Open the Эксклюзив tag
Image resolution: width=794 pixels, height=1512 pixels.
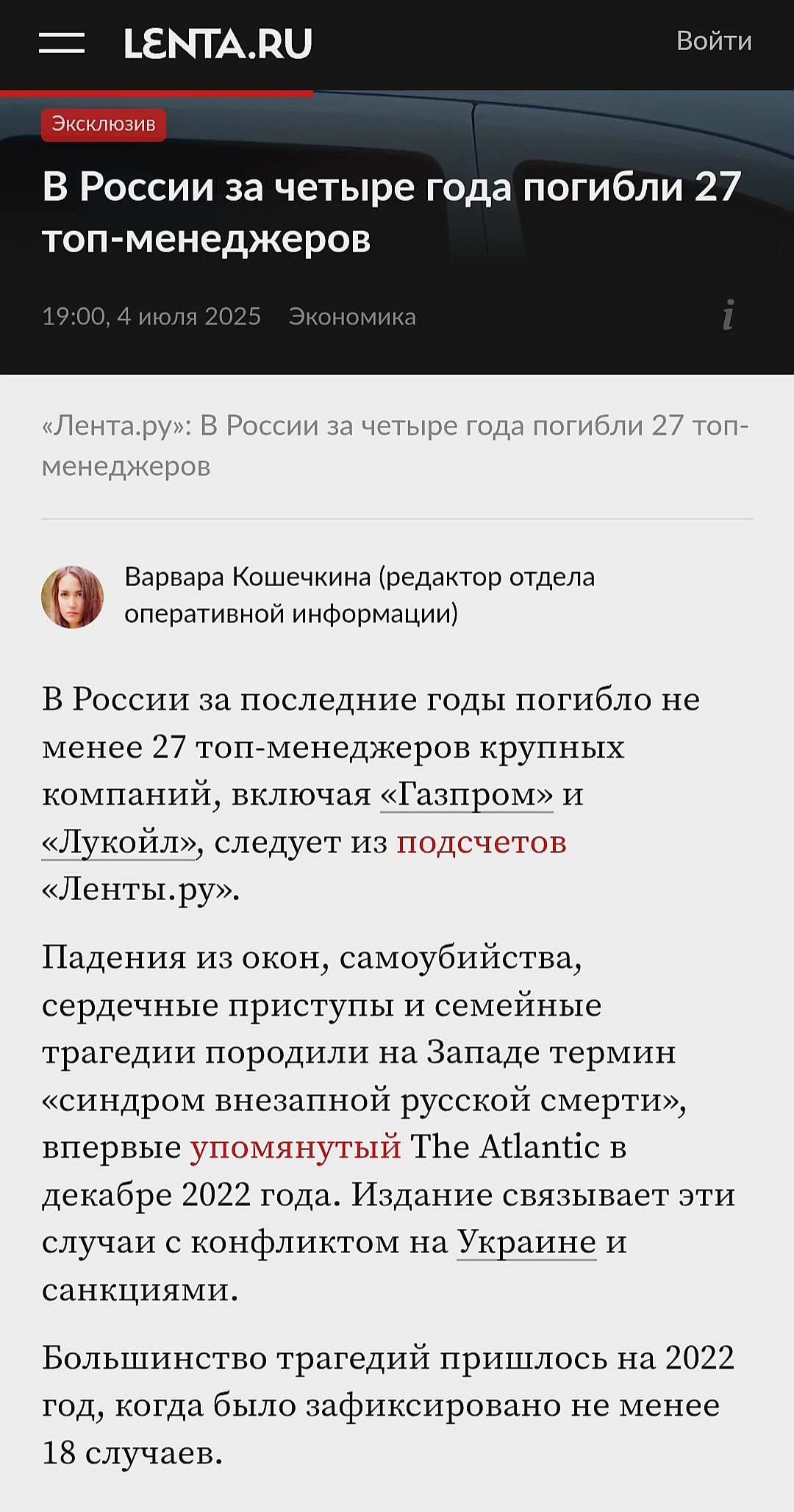click(x=104, y=124)
